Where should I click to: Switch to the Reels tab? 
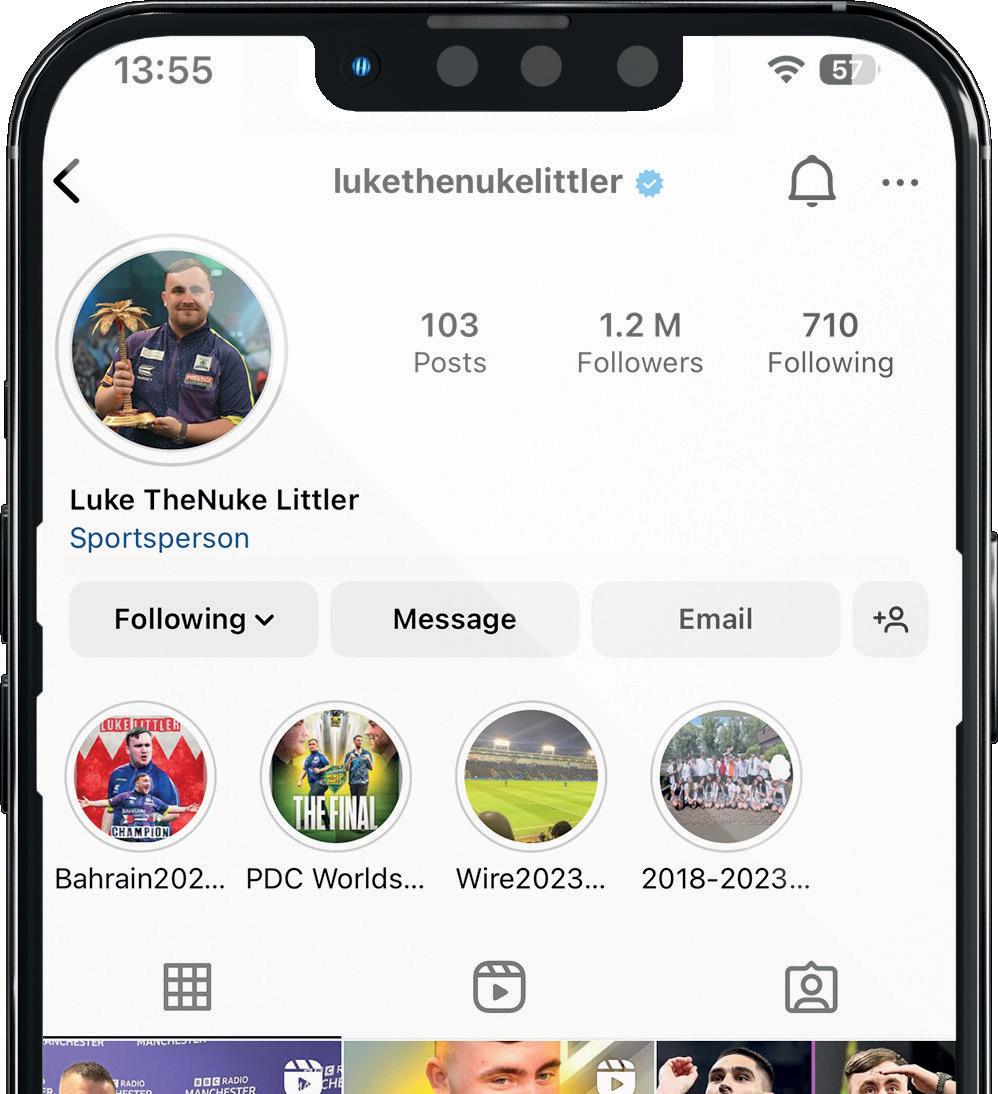498,987
